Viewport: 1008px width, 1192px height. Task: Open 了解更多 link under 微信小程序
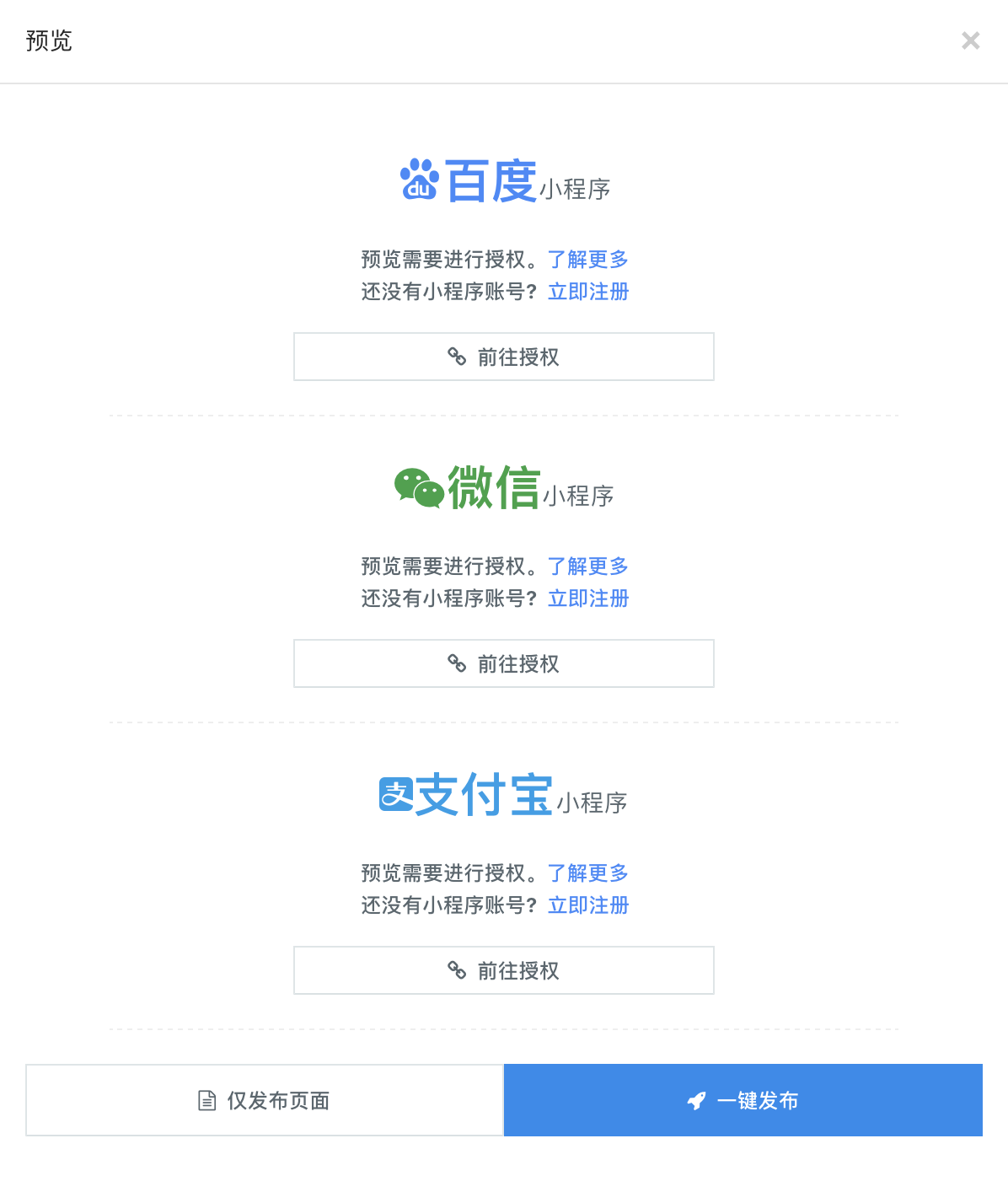pyautogui.click(x=587, y=566)
